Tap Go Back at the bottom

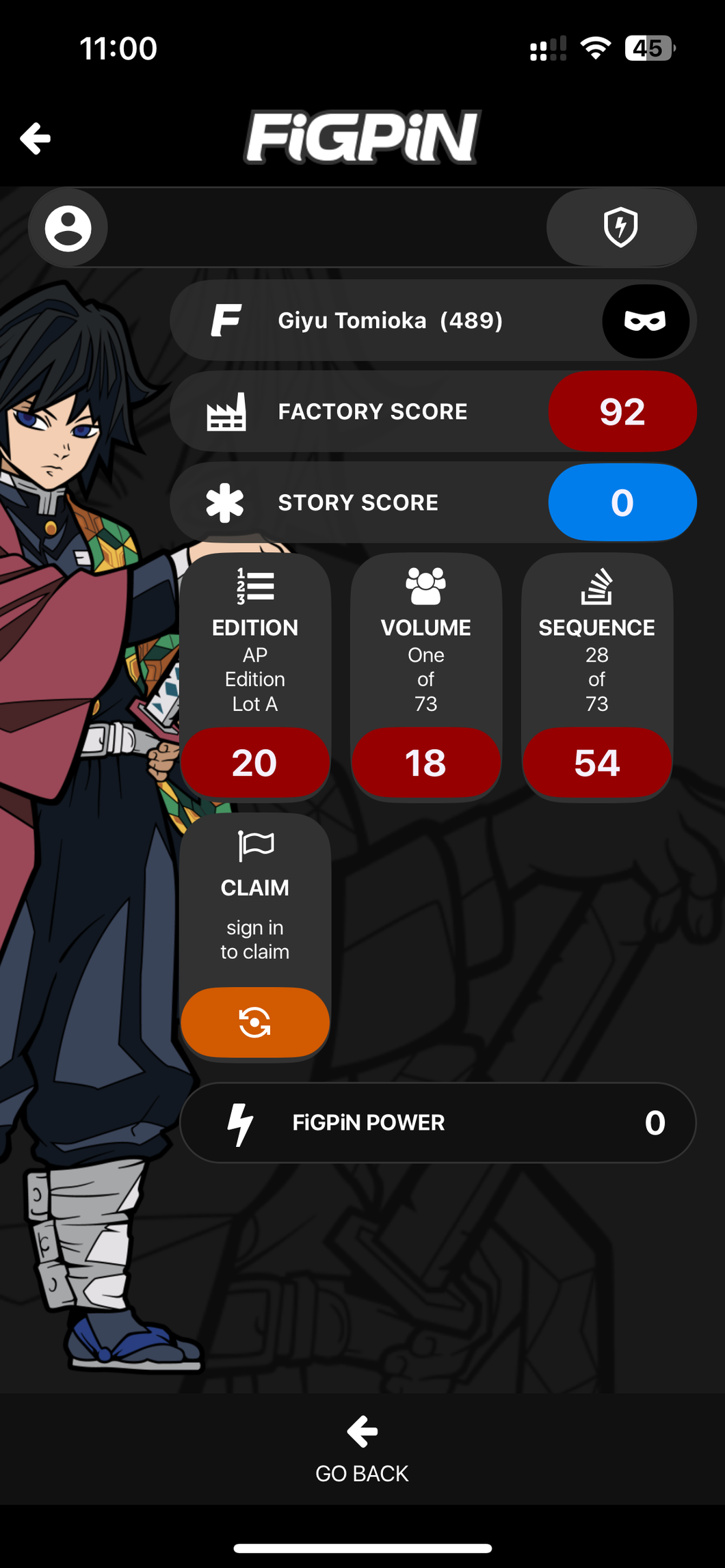click(x=362, y=1449)
